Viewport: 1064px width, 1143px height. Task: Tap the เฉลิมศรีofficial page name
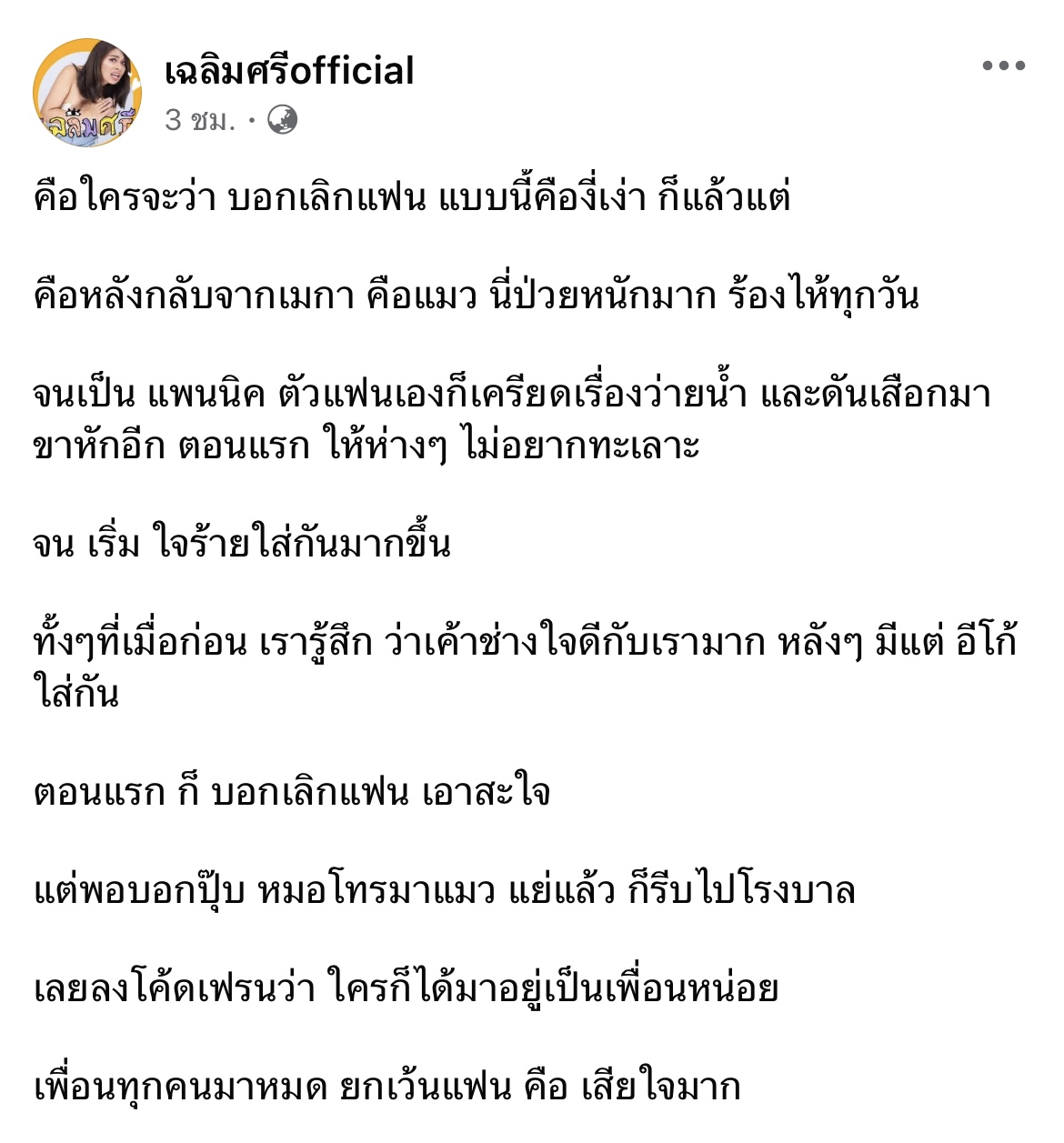[289, 71]
